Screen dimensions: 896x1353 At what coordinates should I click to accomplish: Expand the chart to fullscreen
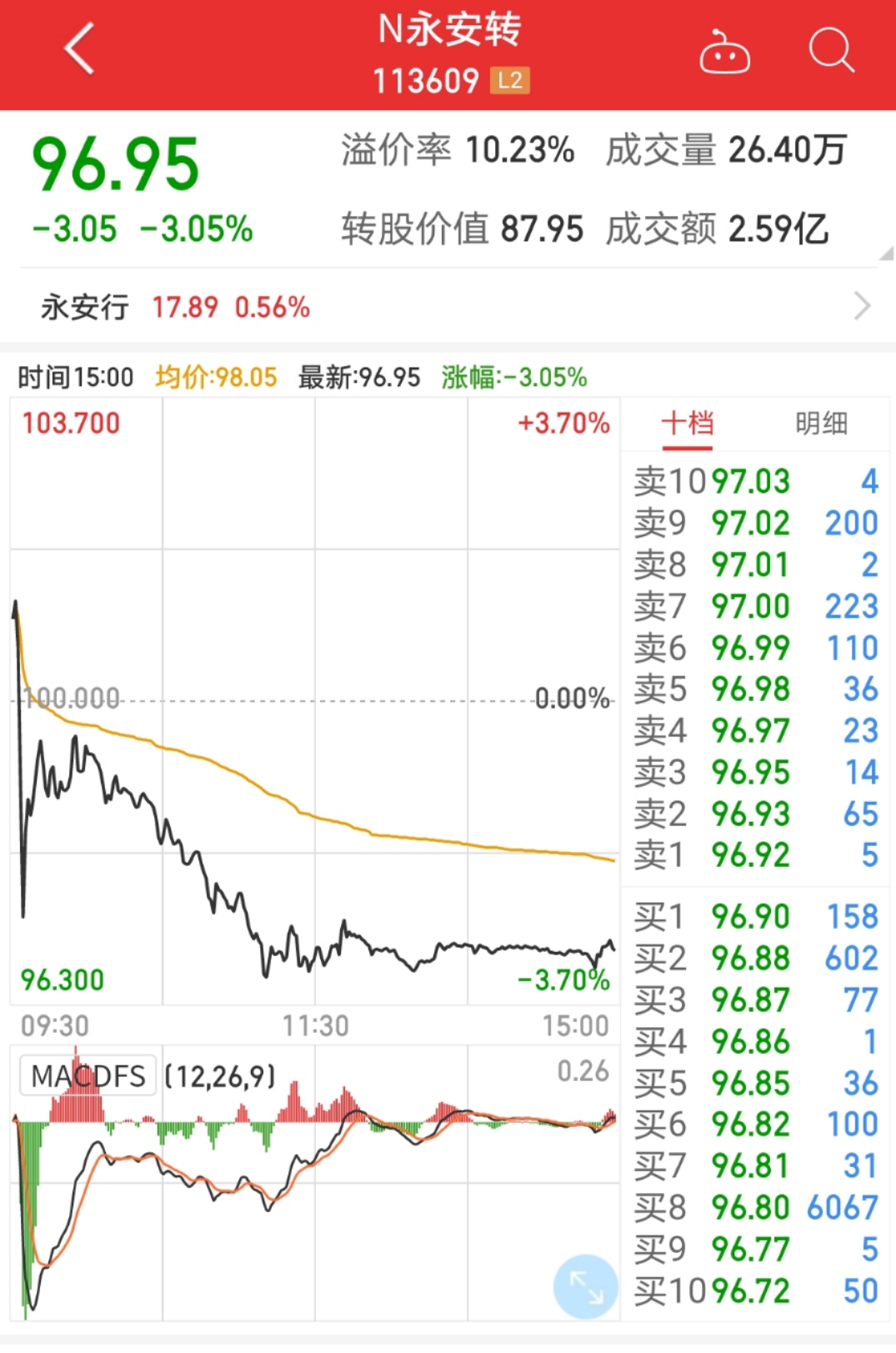(586, 1286)
